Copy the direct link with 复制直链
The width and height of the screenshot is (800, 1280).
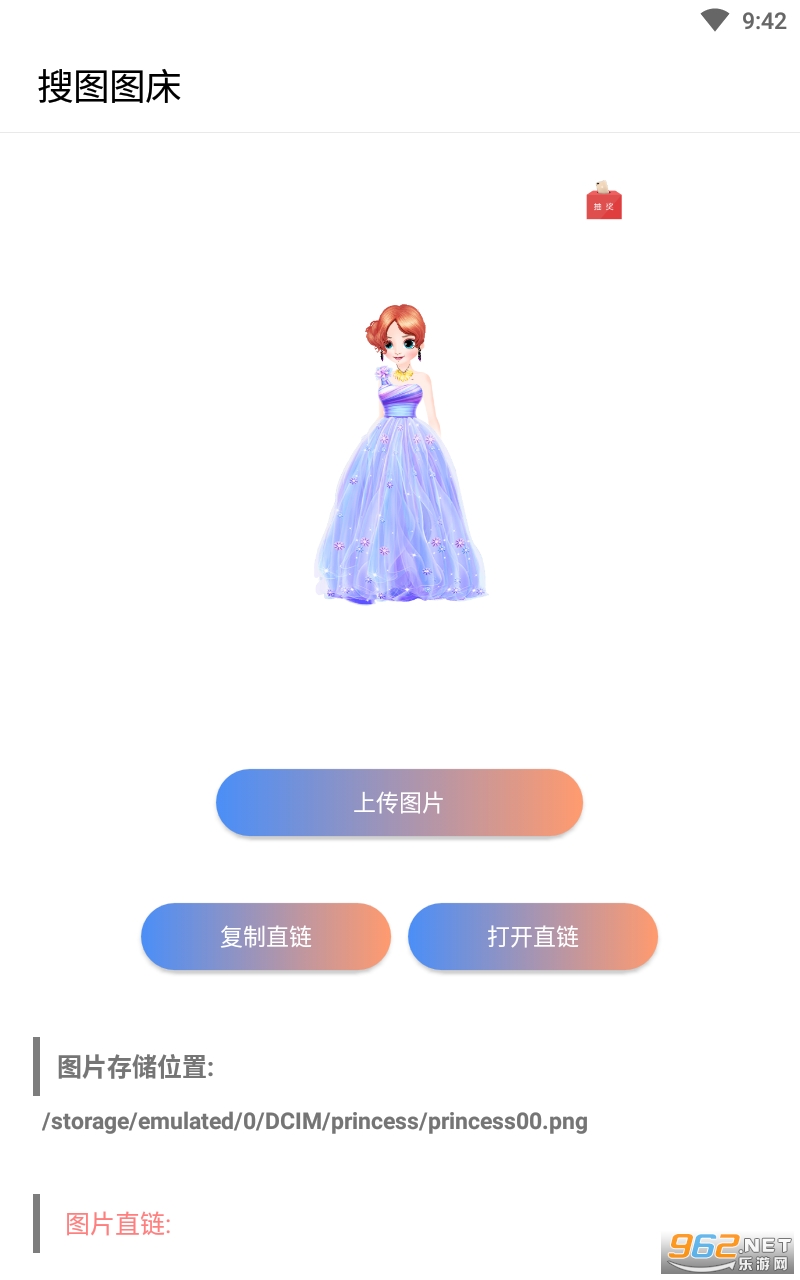tap(266, 936)
